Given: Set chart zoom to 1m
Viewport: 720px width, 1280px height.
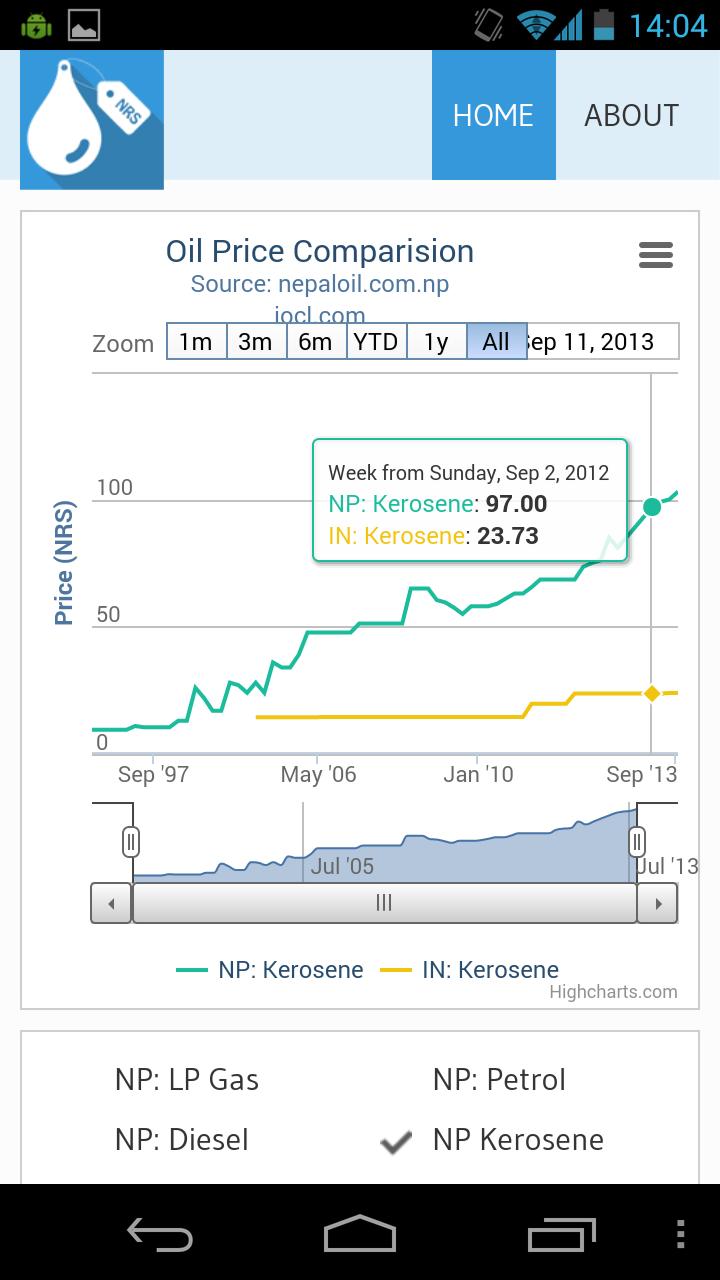Looking at the screenshot, I should (x=196, y=342).
